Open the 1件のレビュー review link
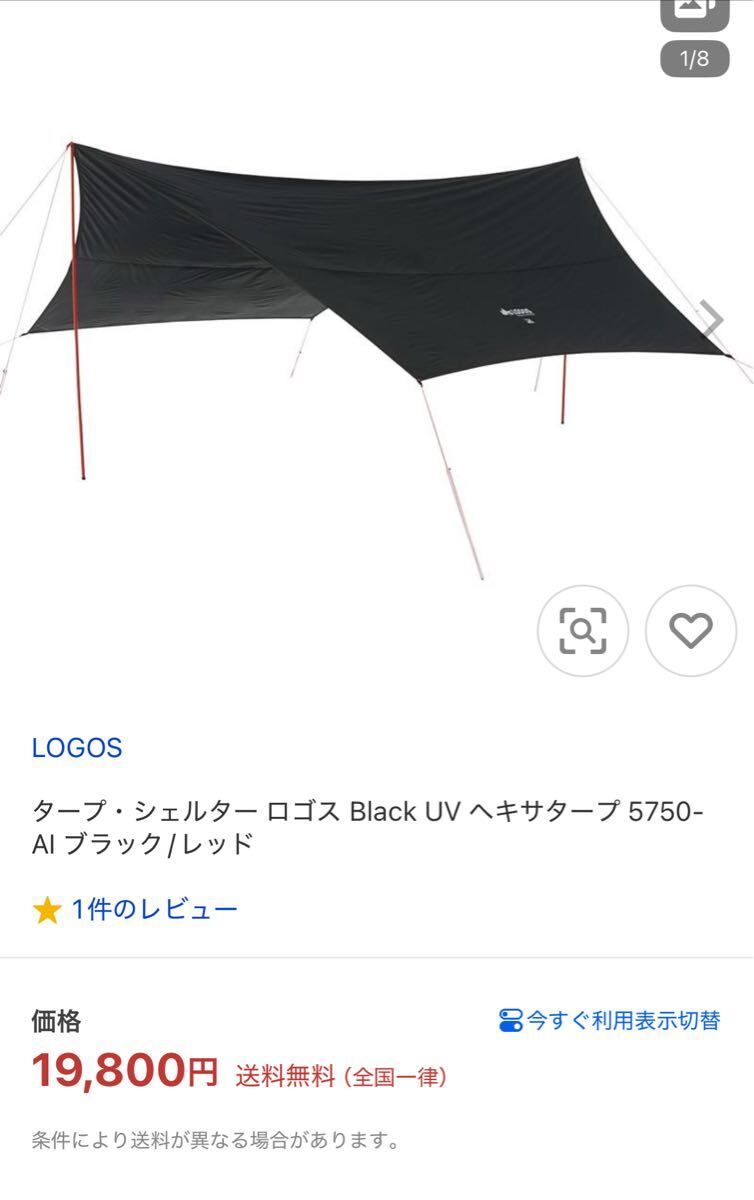This screenshot has width=754, height=1200. tap(154, 909)
